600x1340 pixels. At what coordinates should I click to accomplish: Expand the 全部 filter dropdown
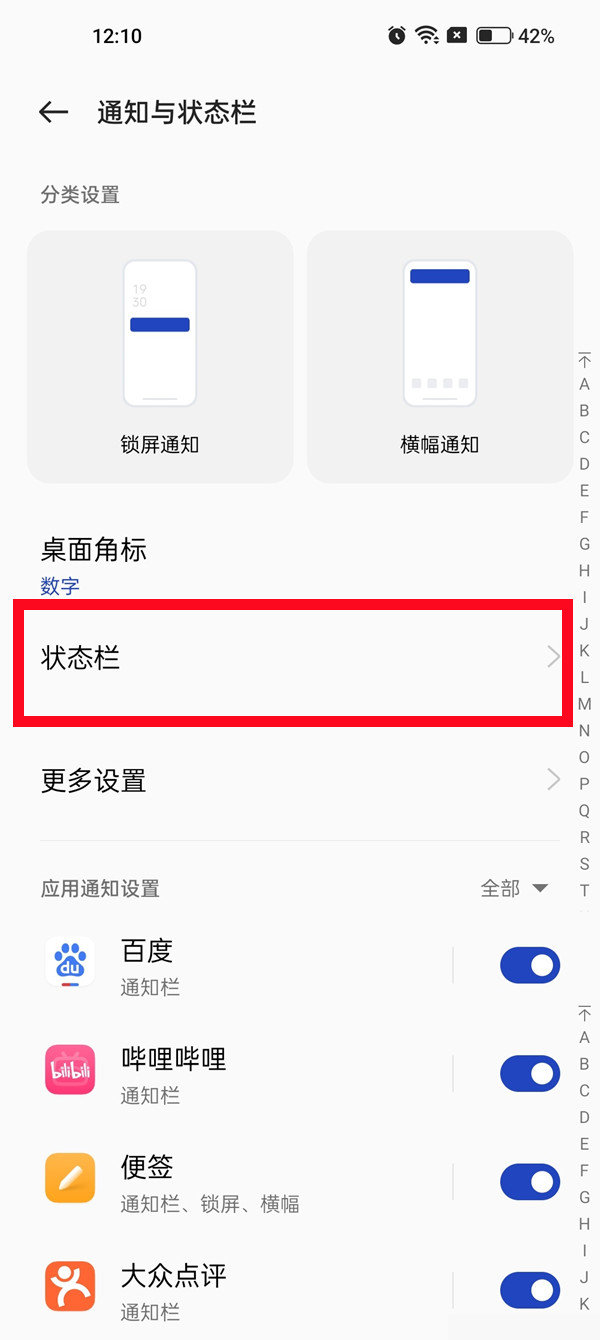515,888
